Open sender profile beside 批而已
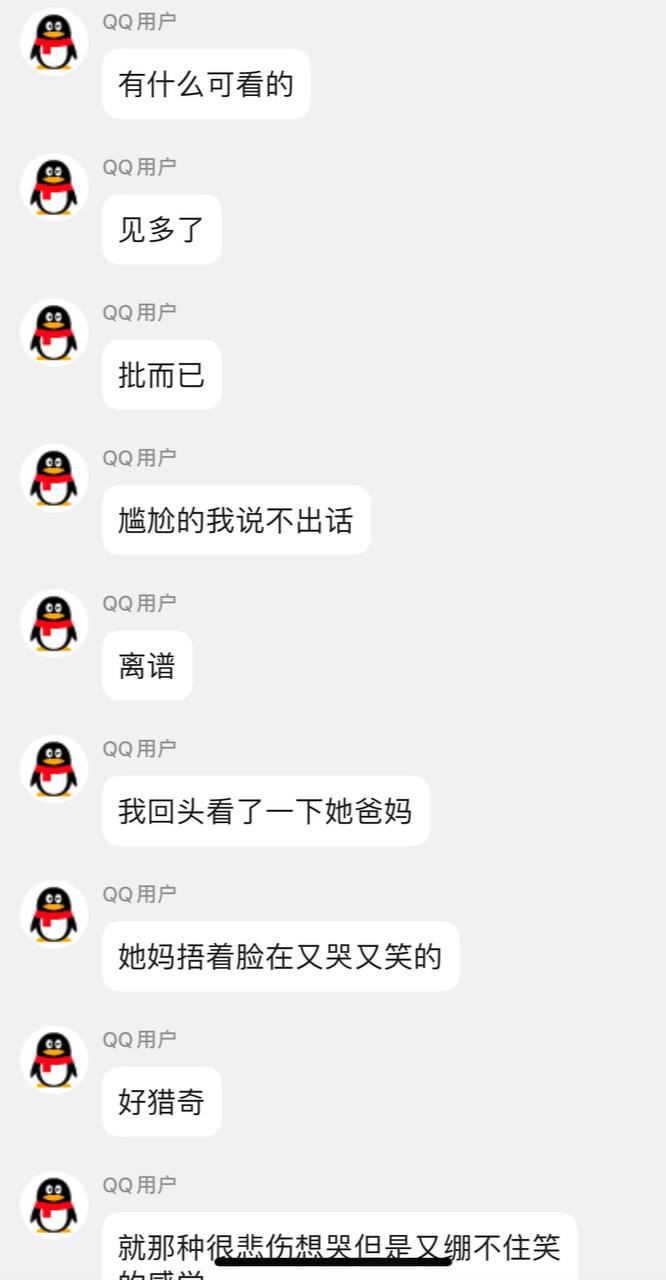 click(x=54, y=333)
